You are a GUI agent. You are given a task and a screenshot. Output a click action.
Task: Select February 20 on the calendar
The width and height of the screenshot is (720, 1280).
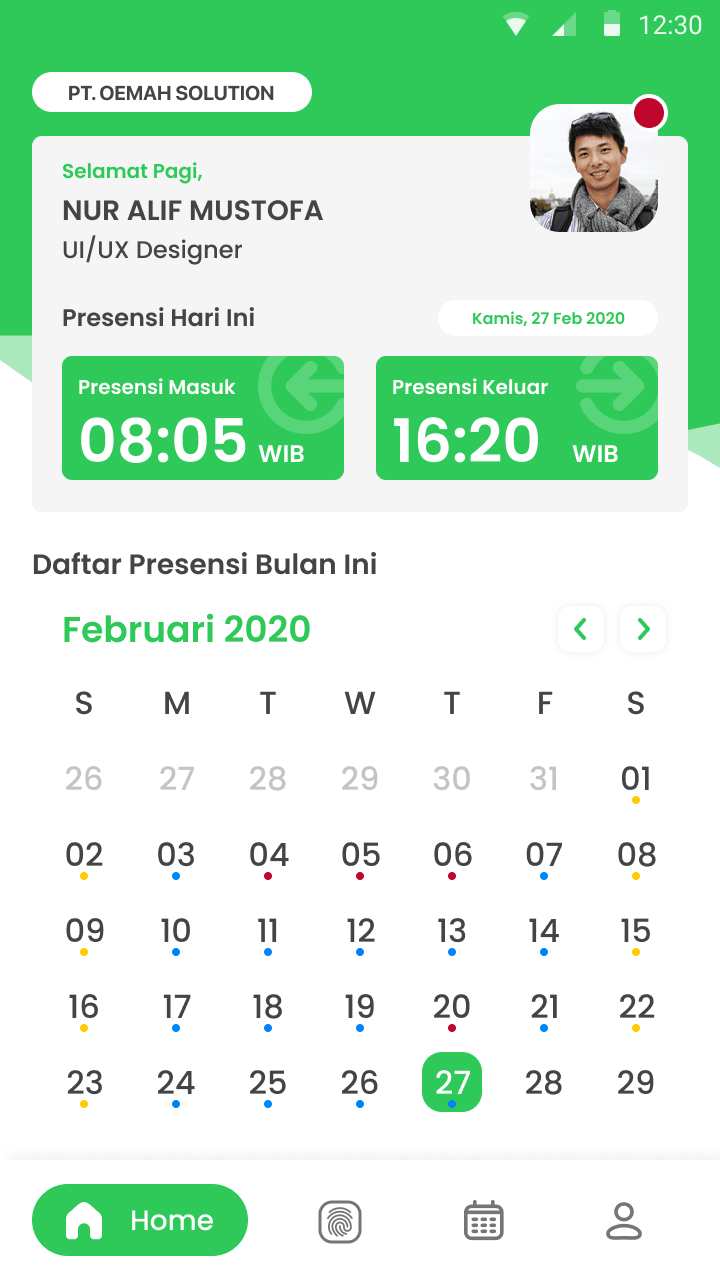pyautogui.click(x=452, y=1007)
